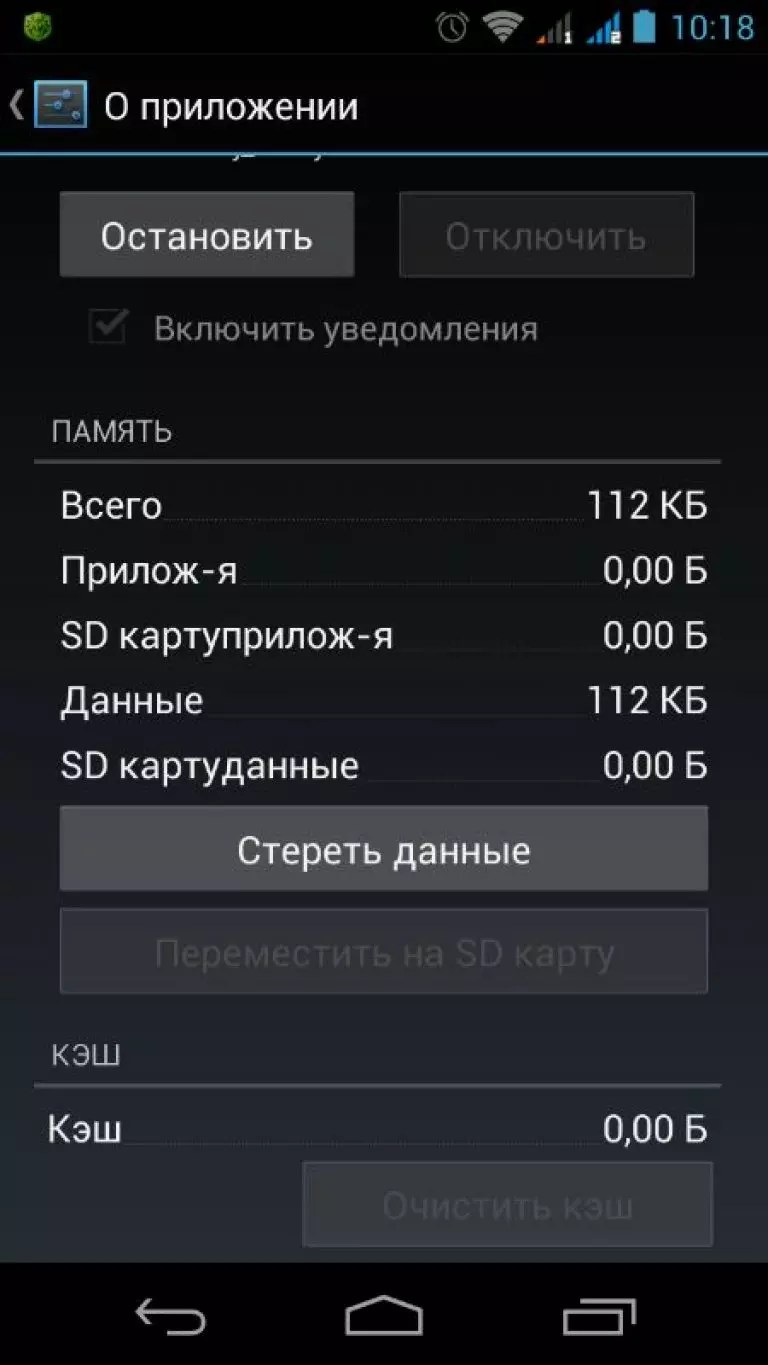Go back via the app bar icon
Viewport: 768px width, 1365px height.
(47, 106)
